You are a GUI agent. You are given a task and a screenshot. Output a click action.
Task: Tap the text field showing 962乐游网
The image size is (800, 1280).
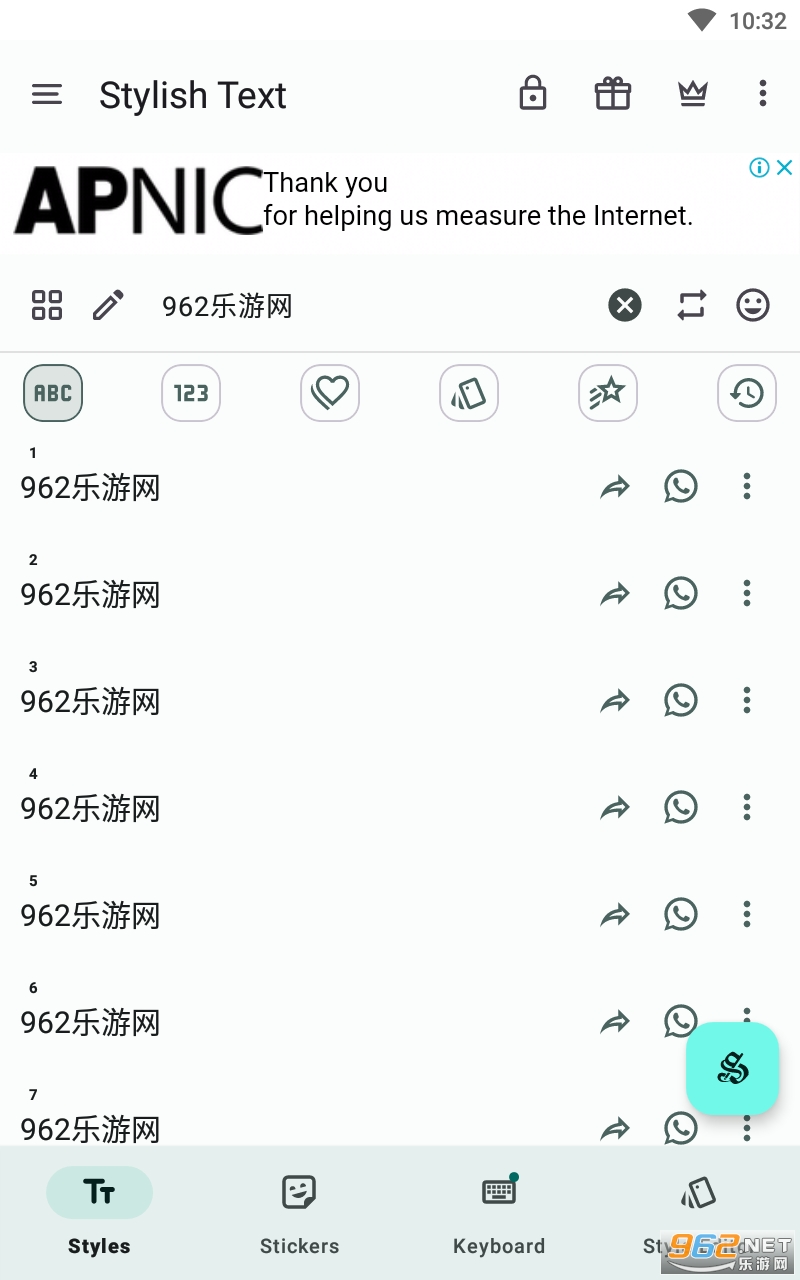coord(370,306)
